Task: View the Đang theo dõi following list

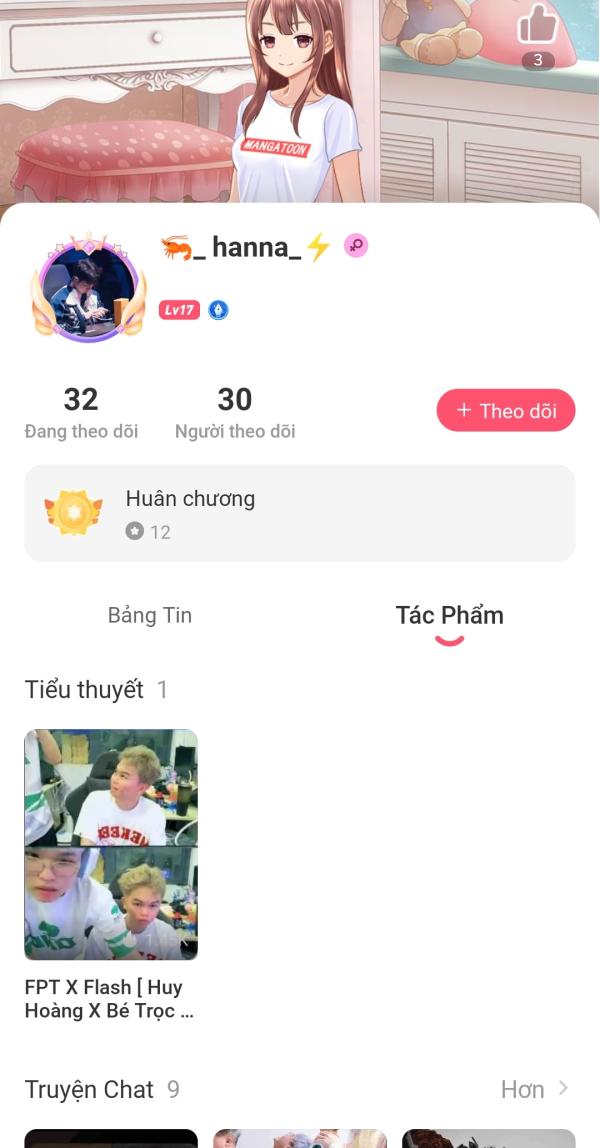Action: coord(81,412)
